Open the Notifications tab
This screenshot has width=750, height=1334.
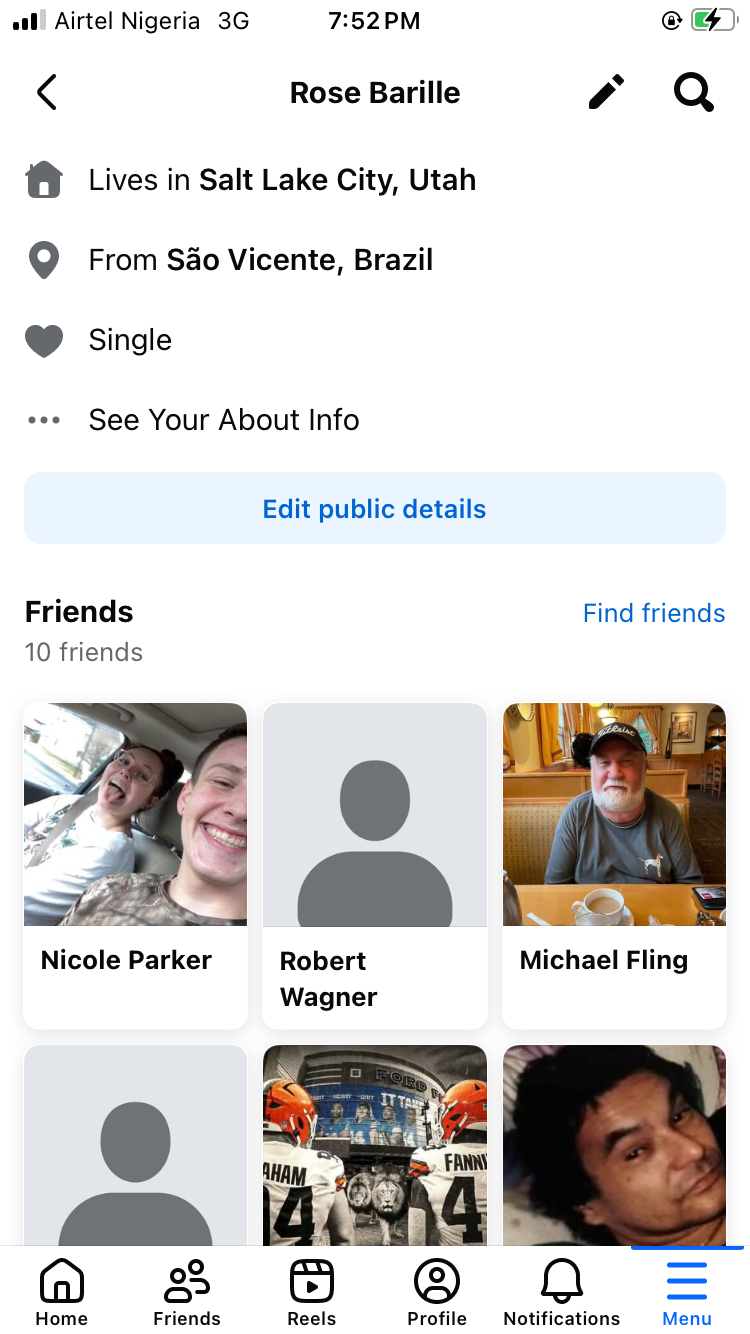[x=562, y=1292]
